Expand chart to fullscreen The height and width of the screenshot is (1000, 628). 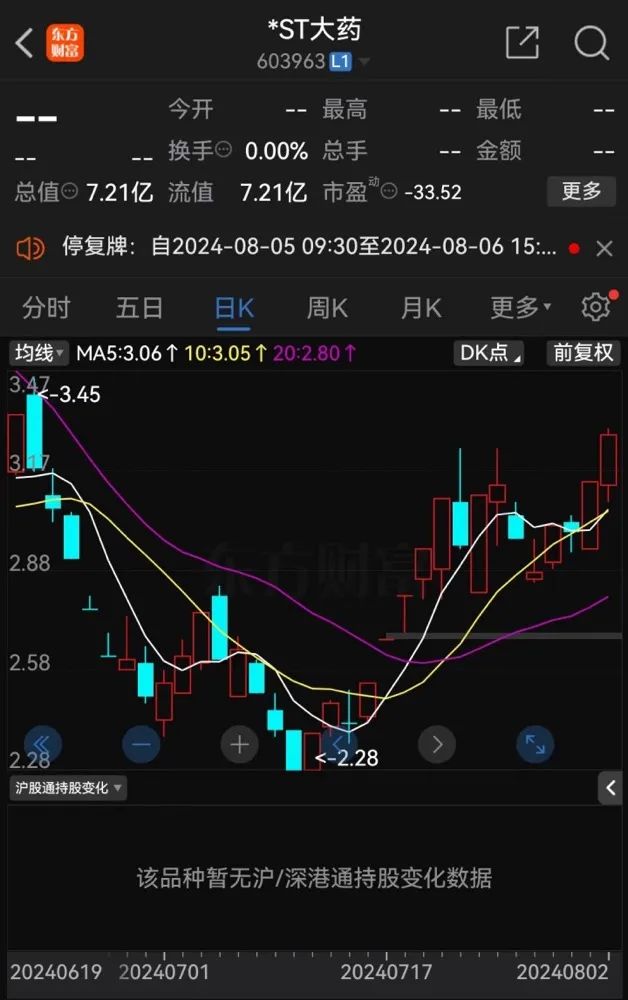pos(535,744)
